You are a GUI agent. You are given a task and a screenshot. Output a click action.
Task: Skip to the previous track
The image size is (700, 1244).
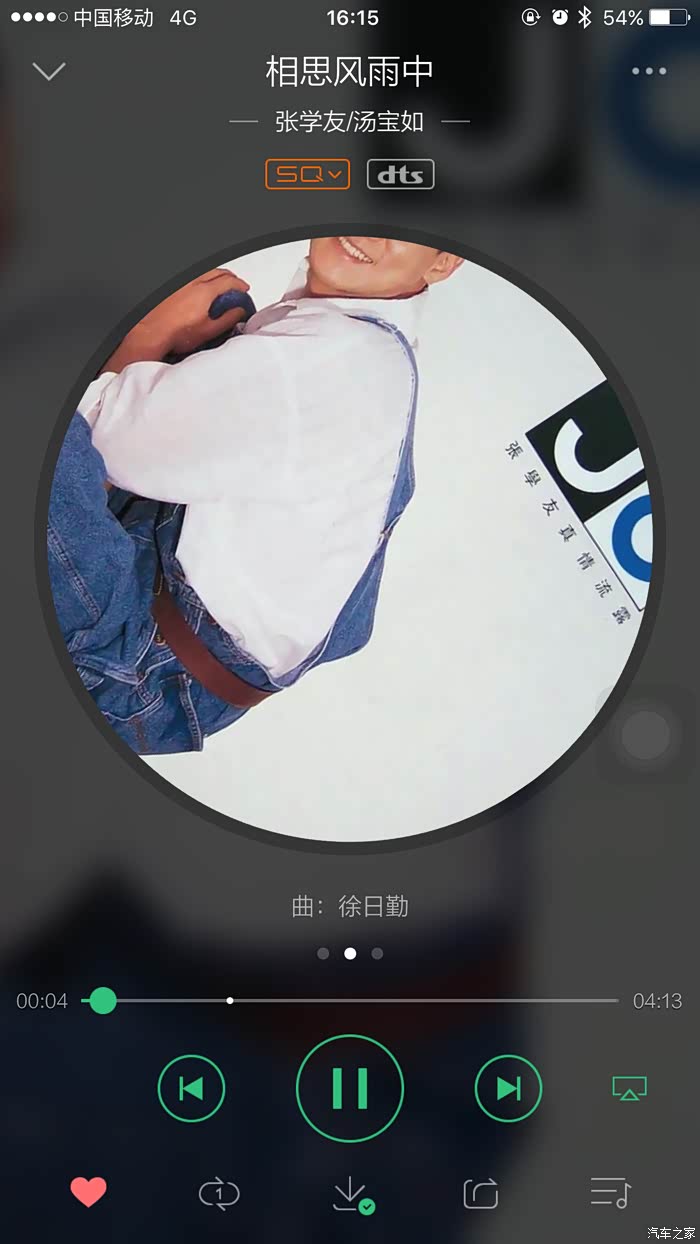pos(191,1088)
